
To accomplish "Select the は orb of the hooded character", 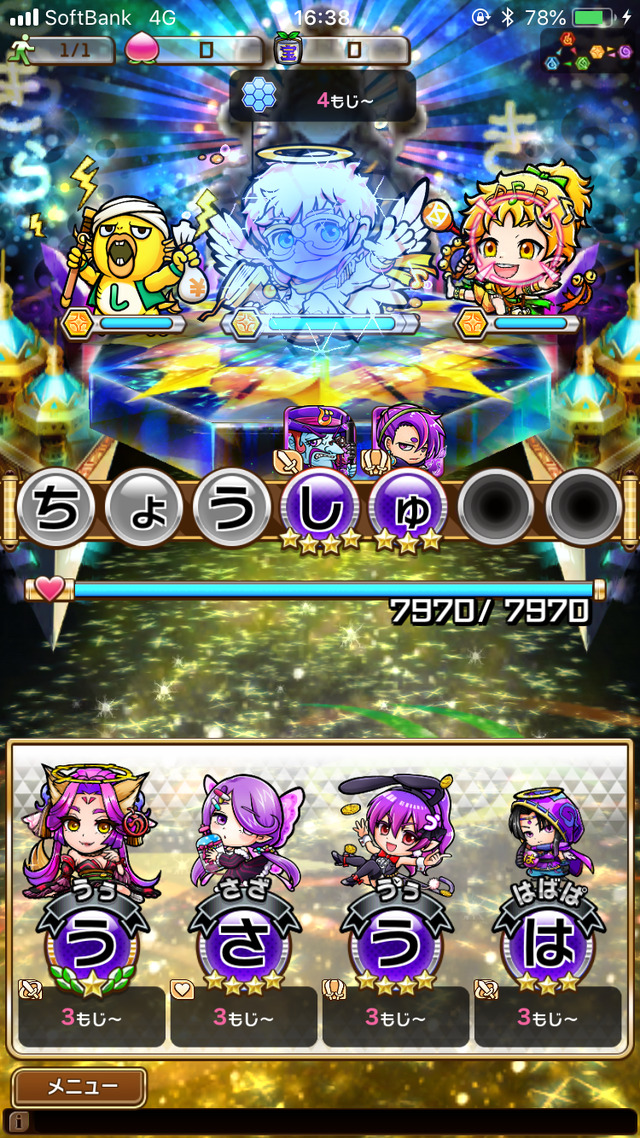I will 548,941.
